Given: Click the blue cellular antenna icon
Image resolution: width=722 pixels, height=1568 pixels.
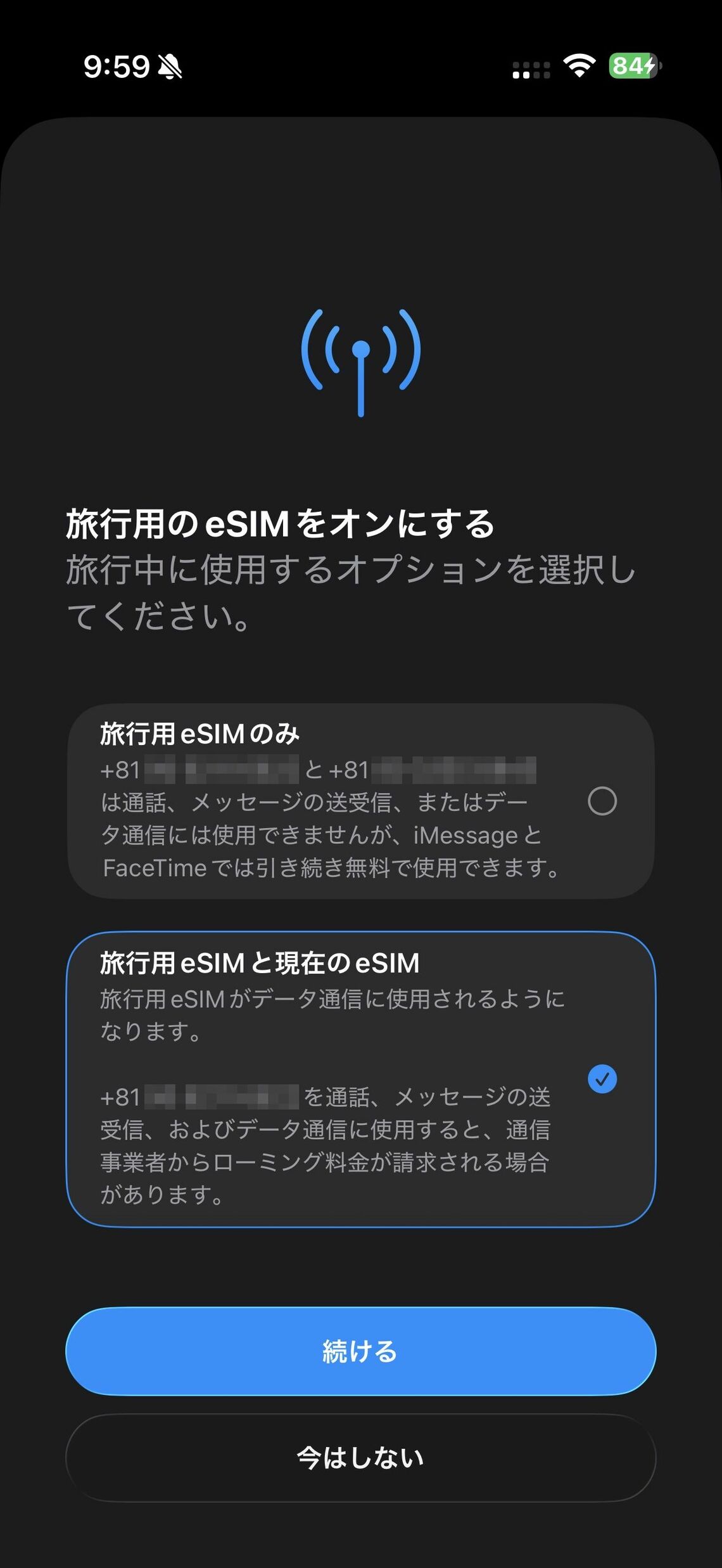Looking at the screenshot, I should pos(361,361).
